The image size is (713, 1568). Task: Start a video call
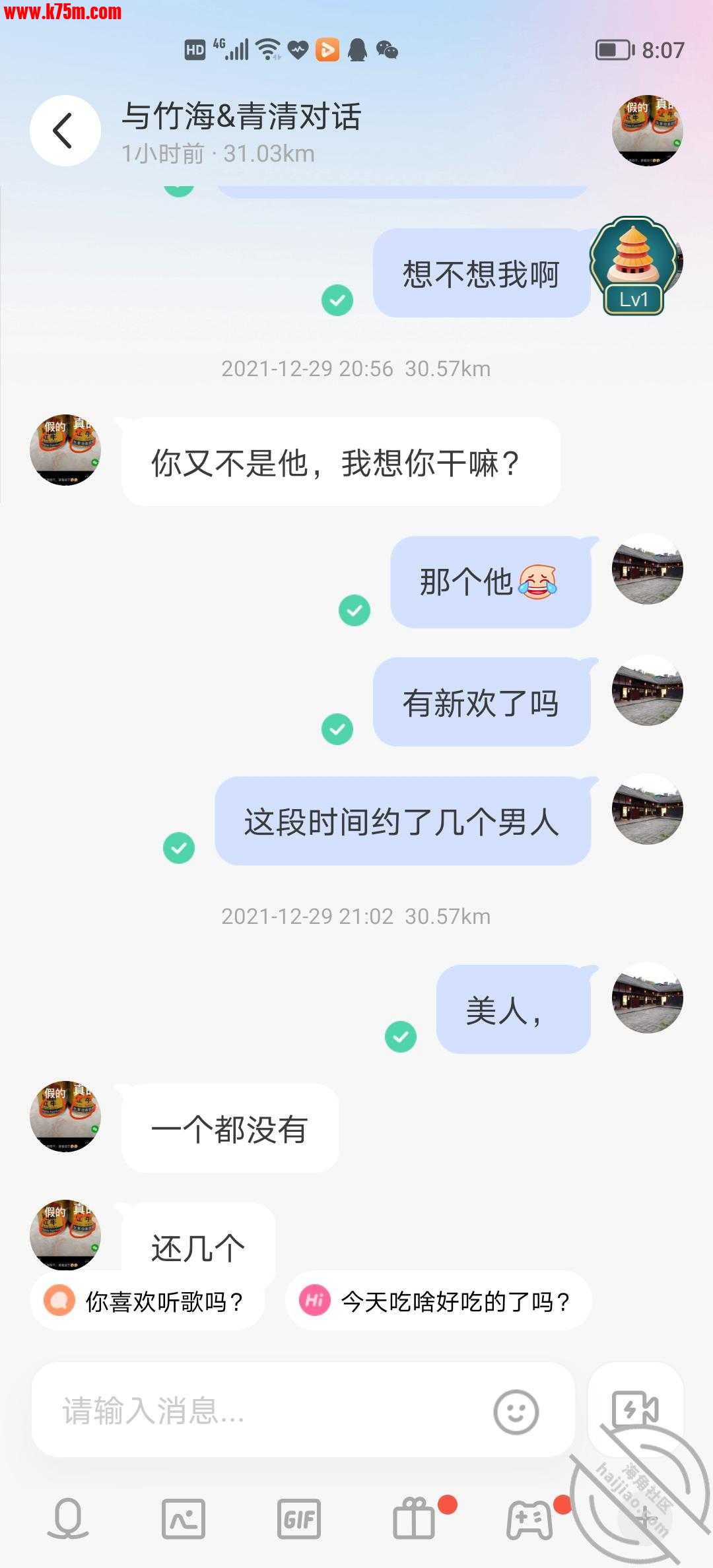[x=635, y=1410]
